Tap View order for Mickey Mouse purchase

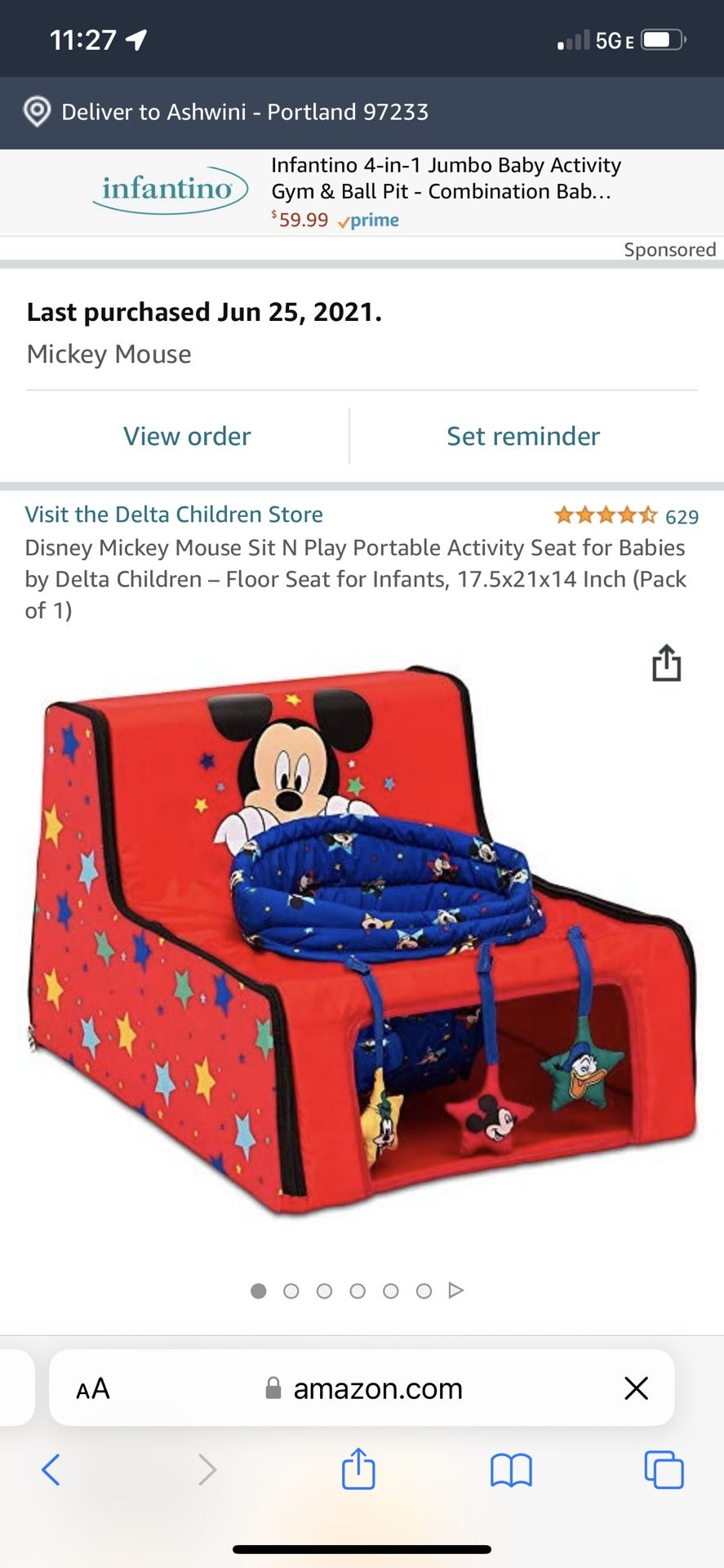click(186, 436)
